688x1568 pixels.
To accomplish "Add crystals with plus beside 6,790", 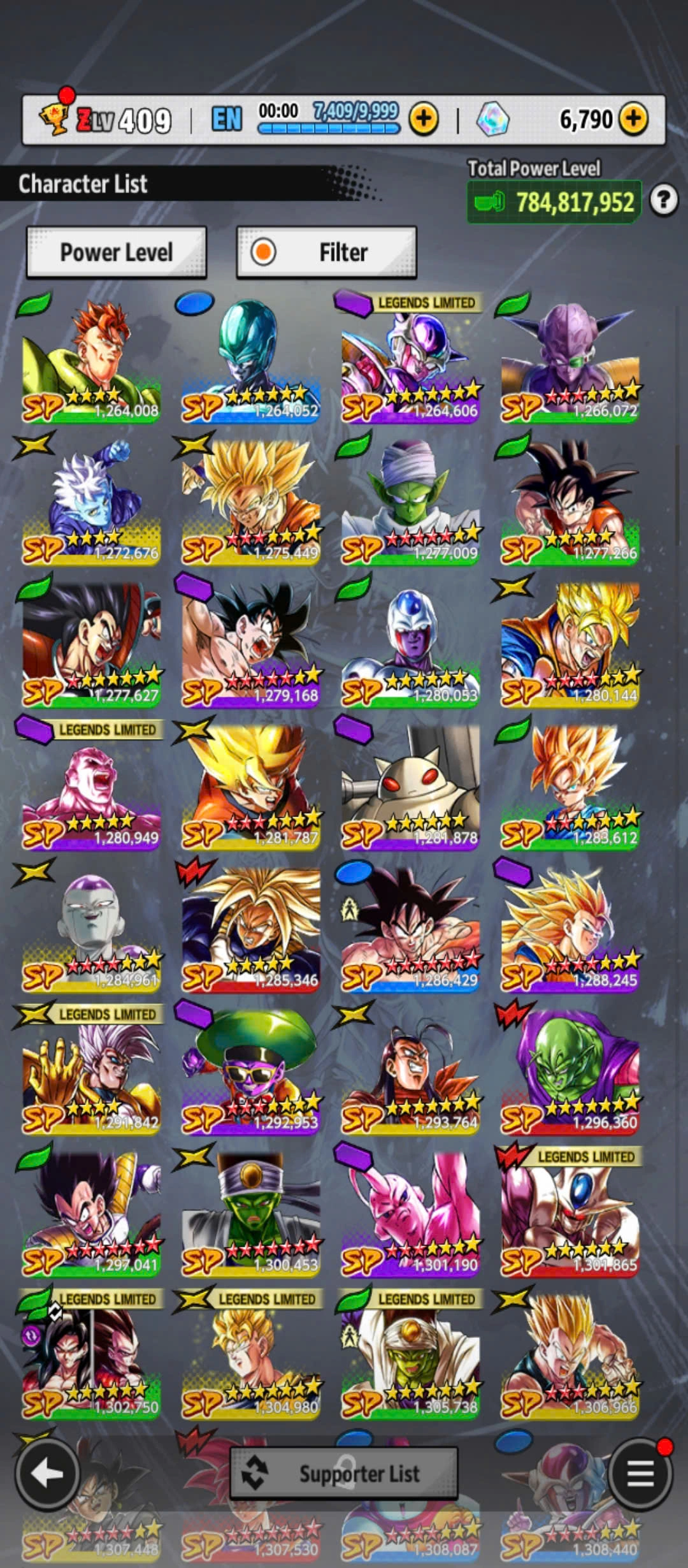I will (x=633, y=119).
